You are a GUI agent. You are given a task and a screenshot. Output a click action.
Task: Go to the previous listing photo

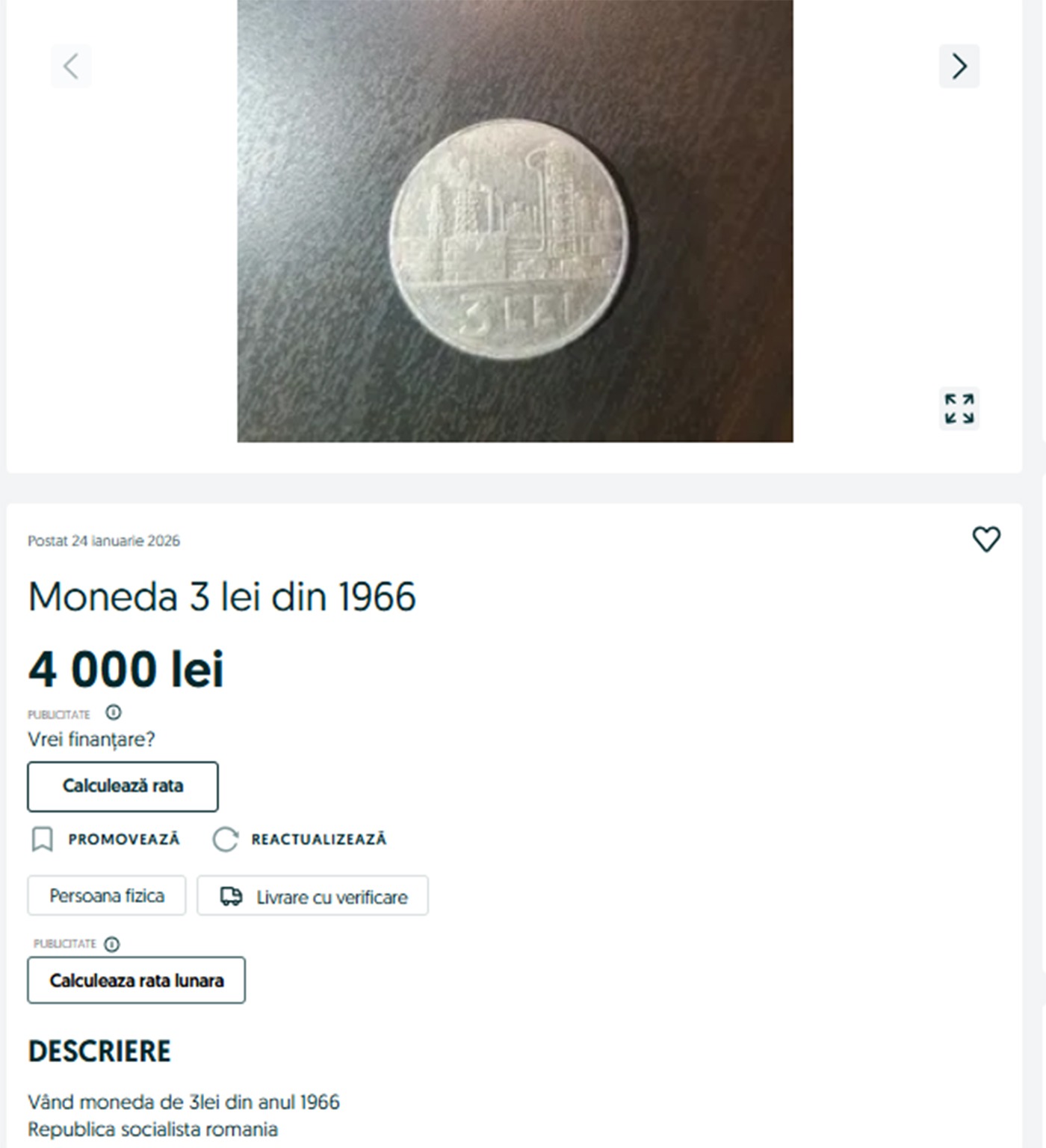point(71,67)
